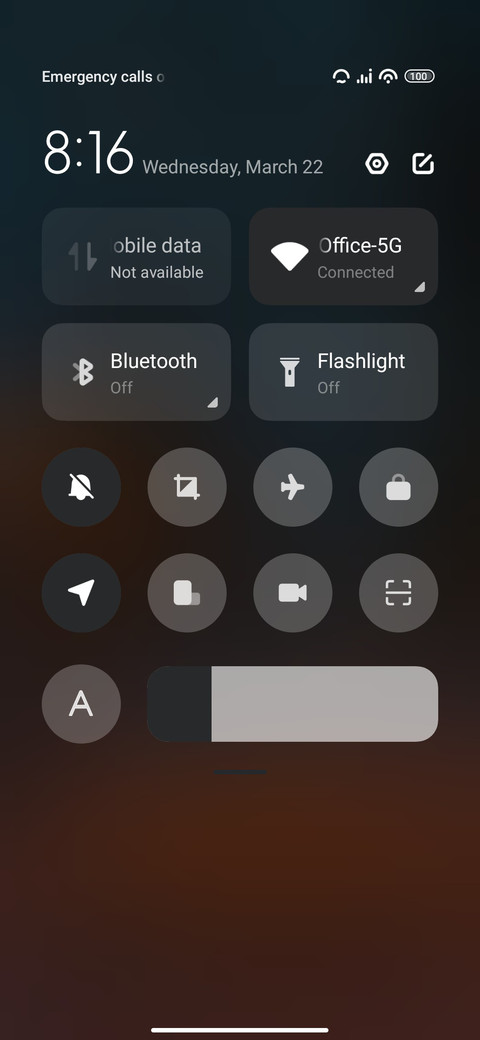Turn on Bluetooth
This screenshot has width=480, height=1040.
coord(137,372)
